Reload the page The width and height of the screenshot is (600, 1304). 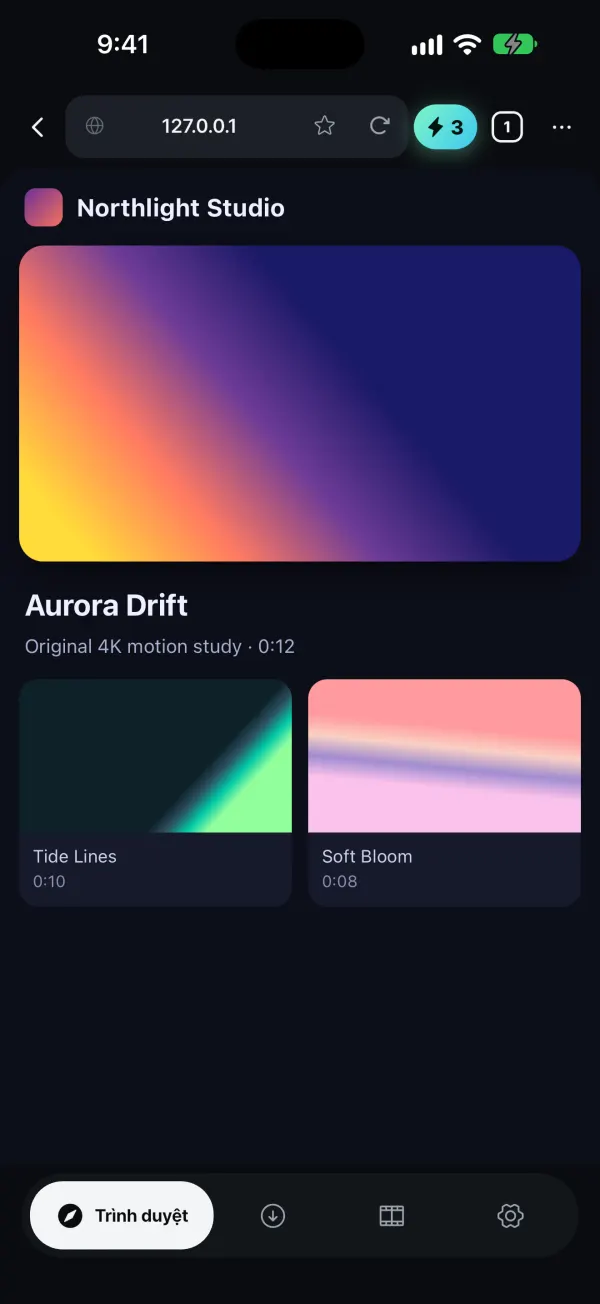379,126
